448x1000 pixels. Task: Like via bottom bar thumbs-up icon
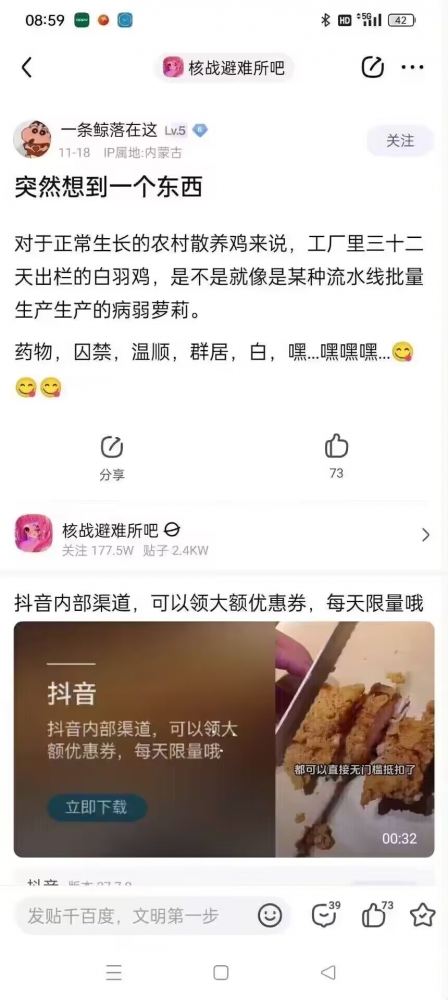377,915
